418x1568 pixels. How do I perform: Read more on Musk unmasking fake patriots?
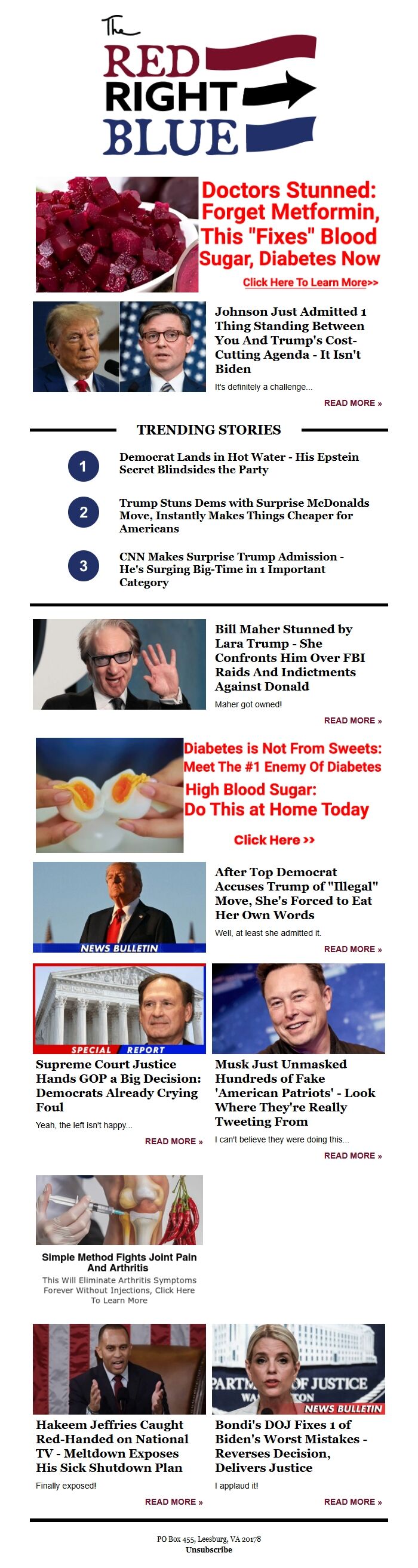click(x=352, y=1156)
